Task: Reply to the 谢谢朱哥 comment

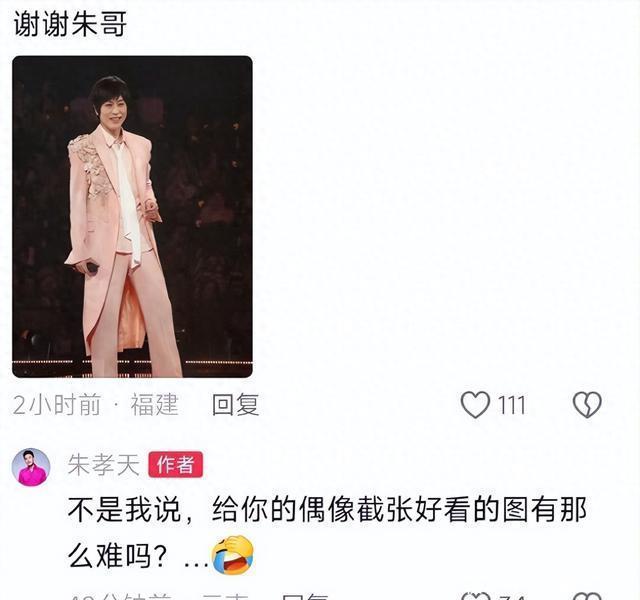Action: click(x=235, y=405)
